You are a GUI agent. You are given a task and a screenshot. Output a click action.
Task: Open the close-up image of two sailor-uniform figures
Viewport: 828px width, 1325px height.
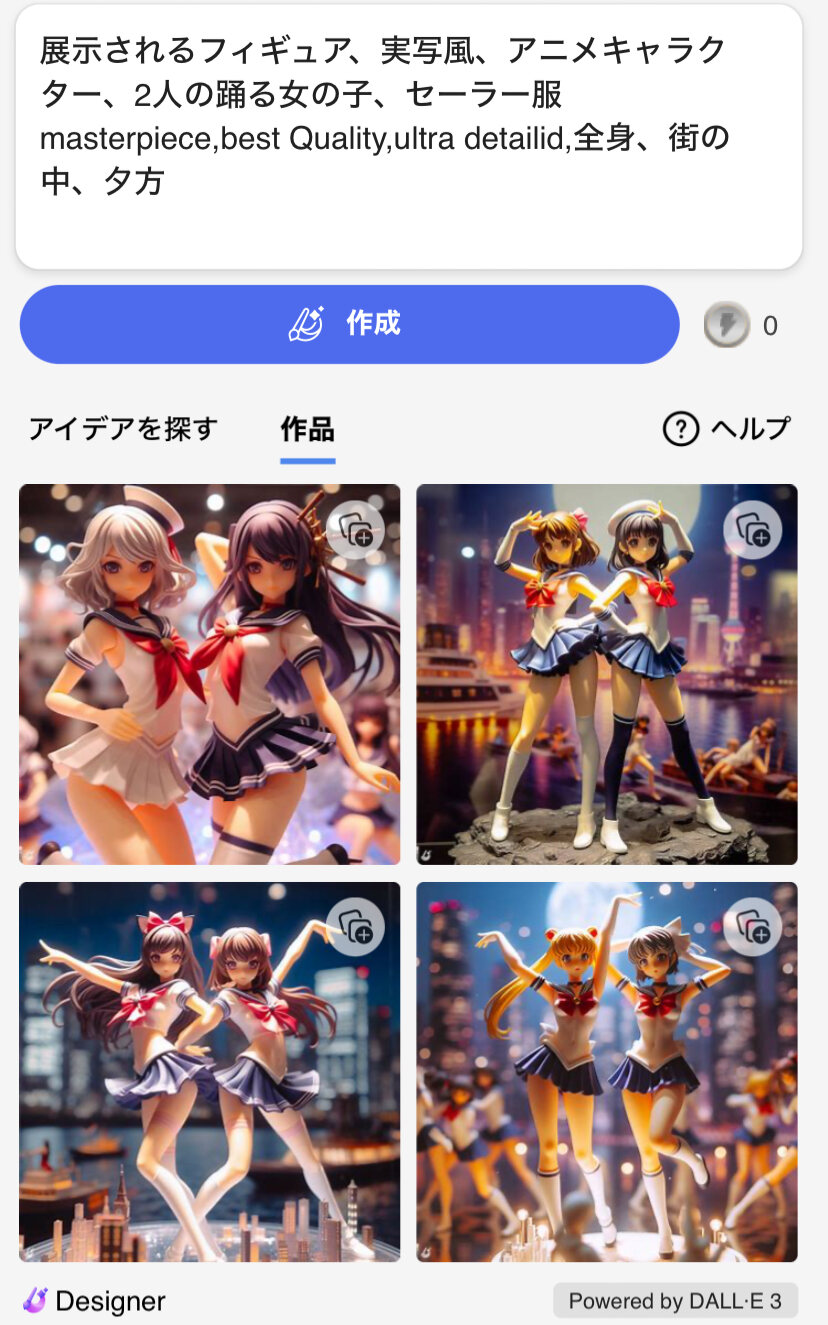click(x=209, y=674)
